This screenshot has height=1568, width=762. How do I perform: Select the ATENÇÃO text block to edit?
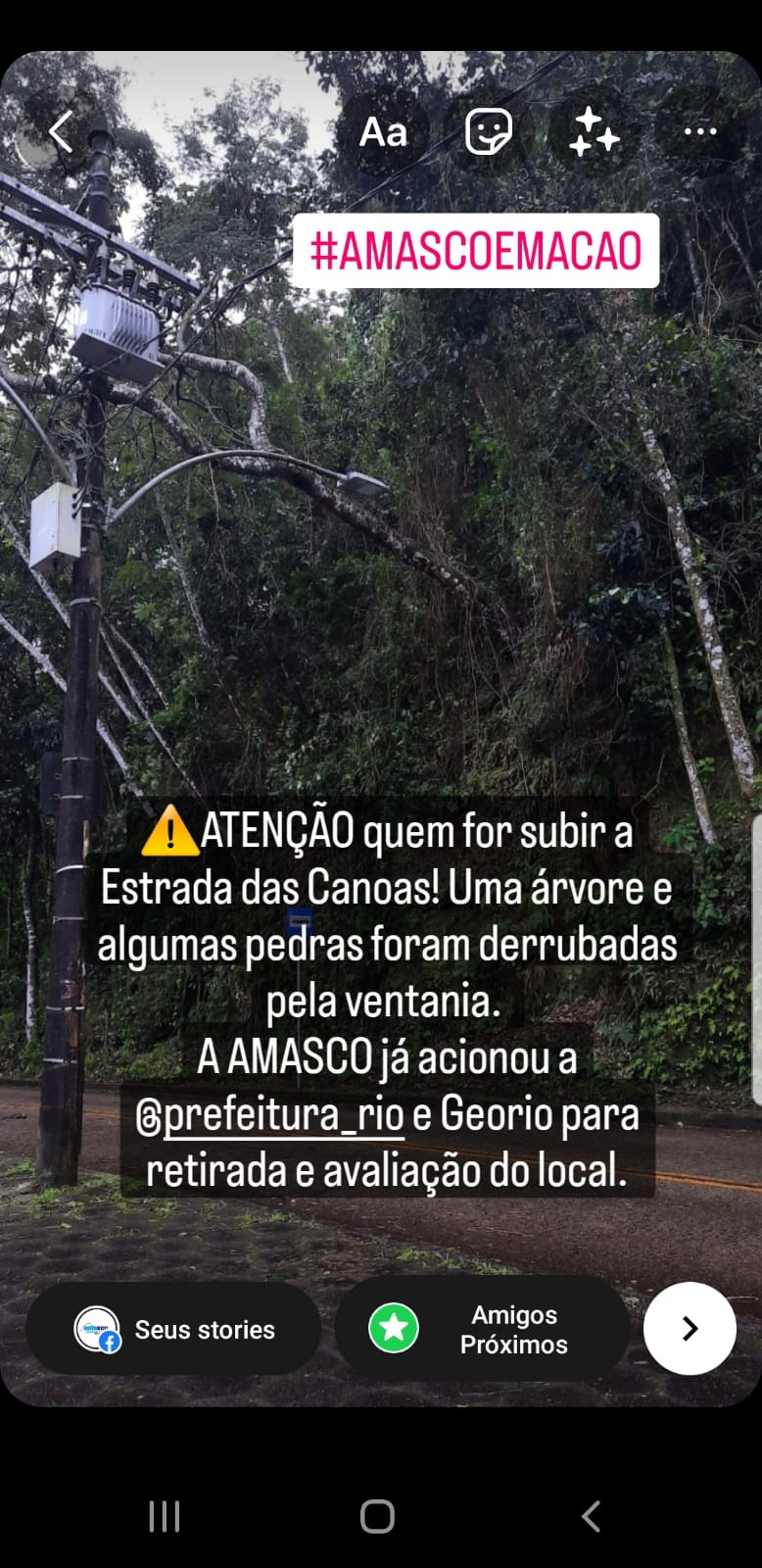click(387, 1000)
